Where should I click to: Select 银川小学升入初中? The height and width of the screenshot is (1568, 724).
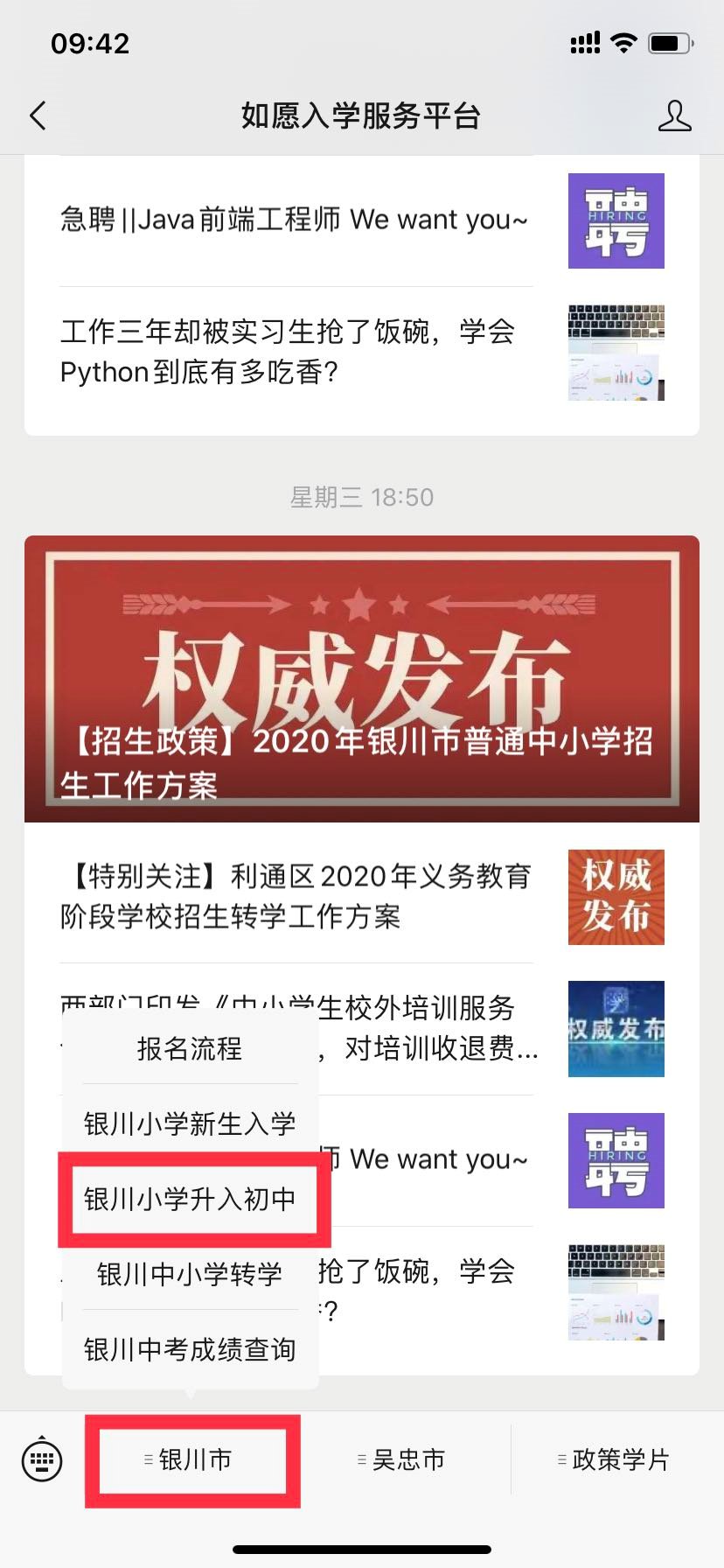pyautogui.click(x=190, y=1199)
